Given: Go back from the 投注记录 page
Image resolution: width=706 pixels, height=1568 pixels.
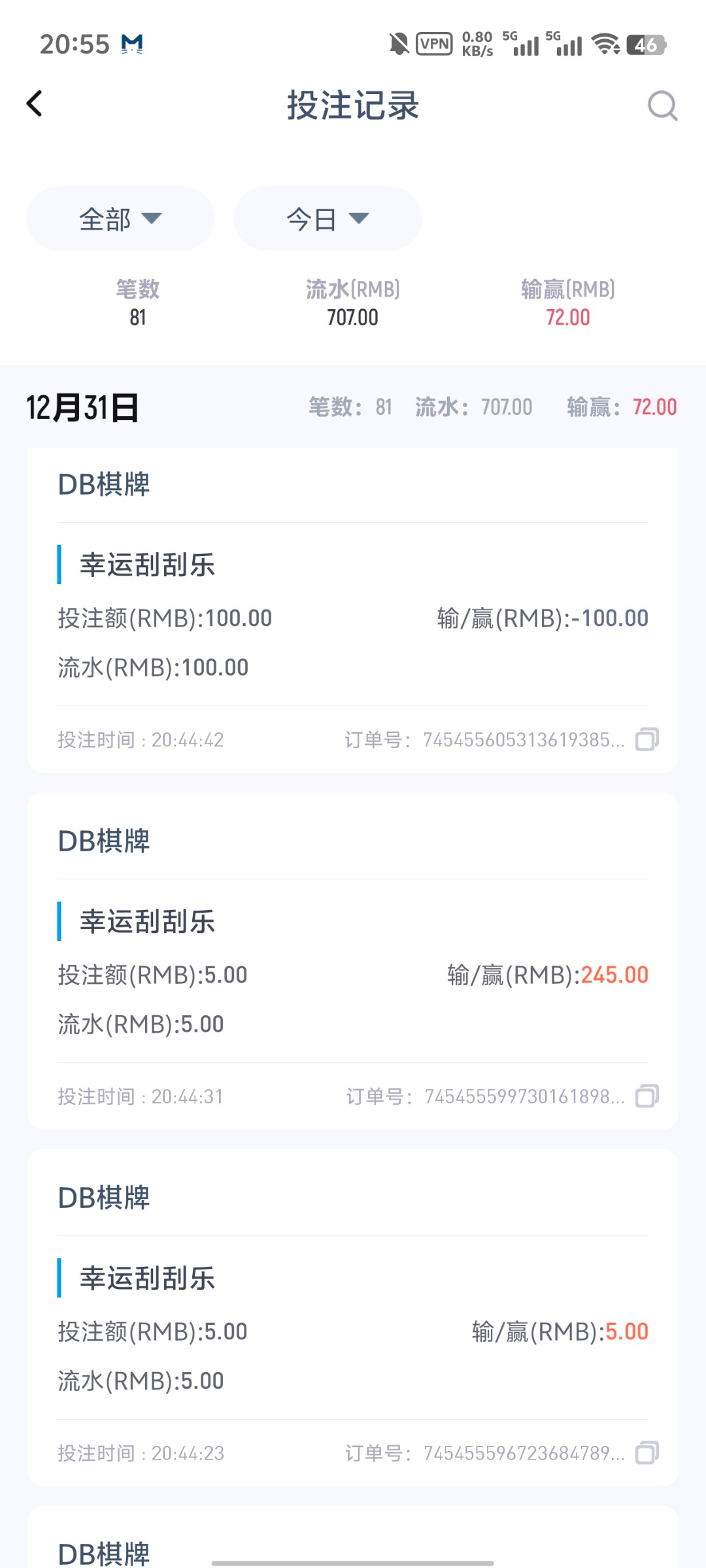Looking at the screenshot, I should coord(35,104).
